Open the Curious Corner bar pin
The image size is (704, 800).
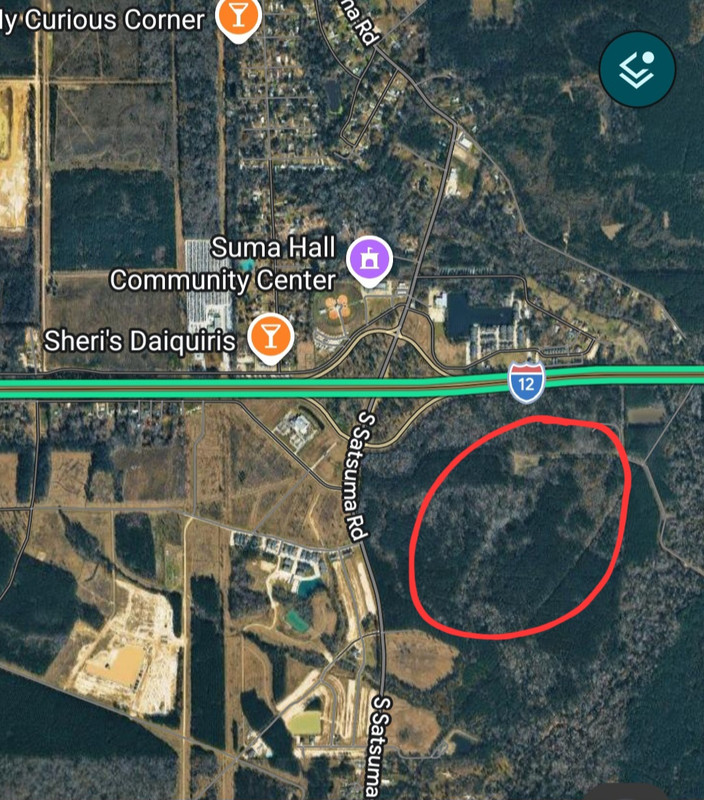pyautogui.click(x=239, y=17)
